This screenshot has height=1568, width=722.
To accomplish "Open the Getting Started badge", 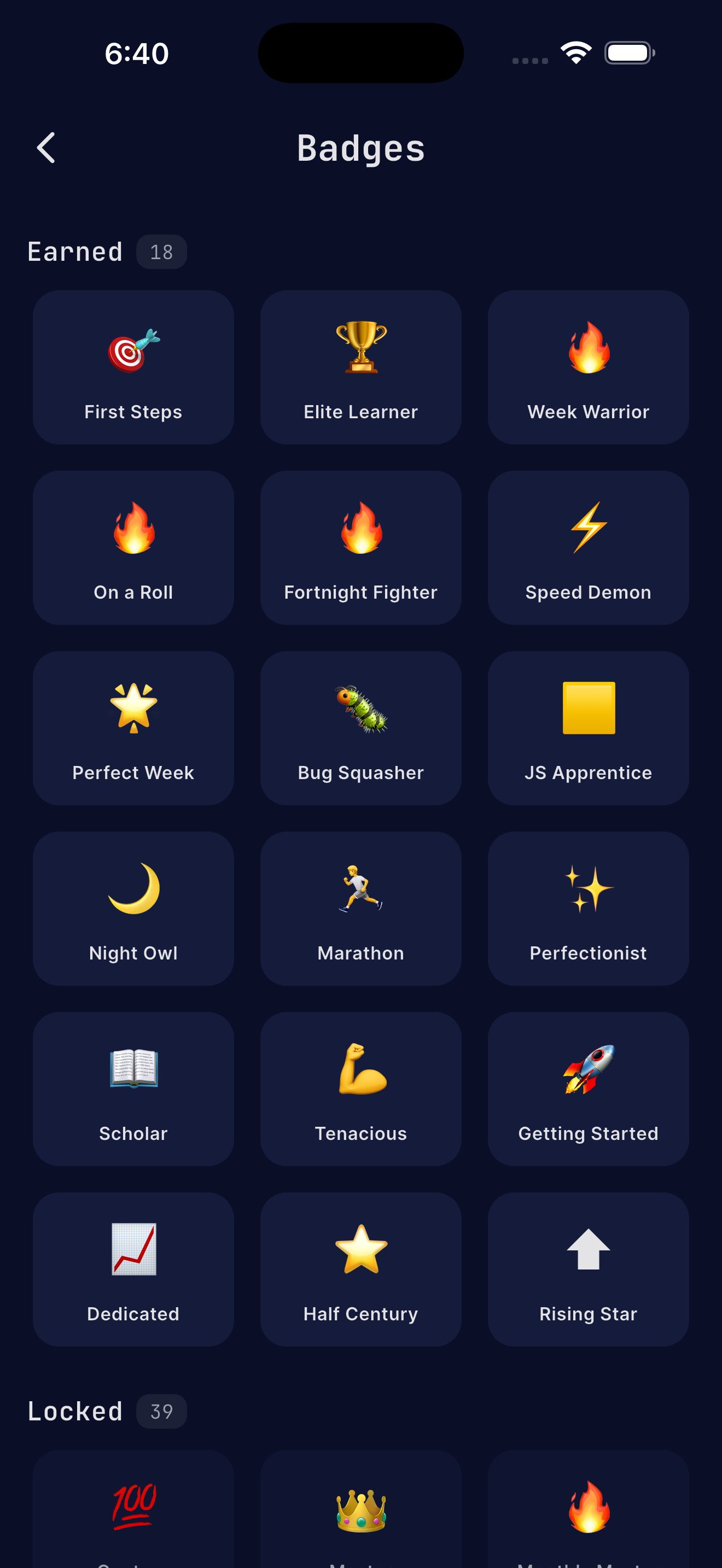I will [588, 1089].
